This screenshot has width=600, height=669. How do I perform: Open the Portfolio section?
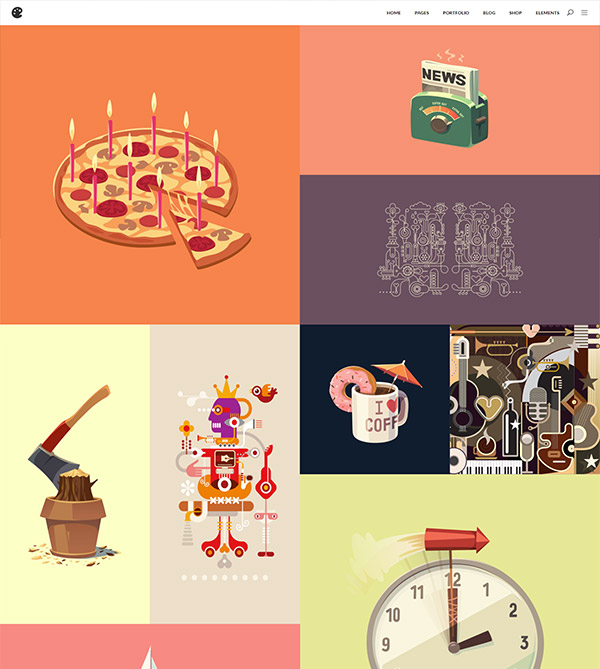(455, 13)
